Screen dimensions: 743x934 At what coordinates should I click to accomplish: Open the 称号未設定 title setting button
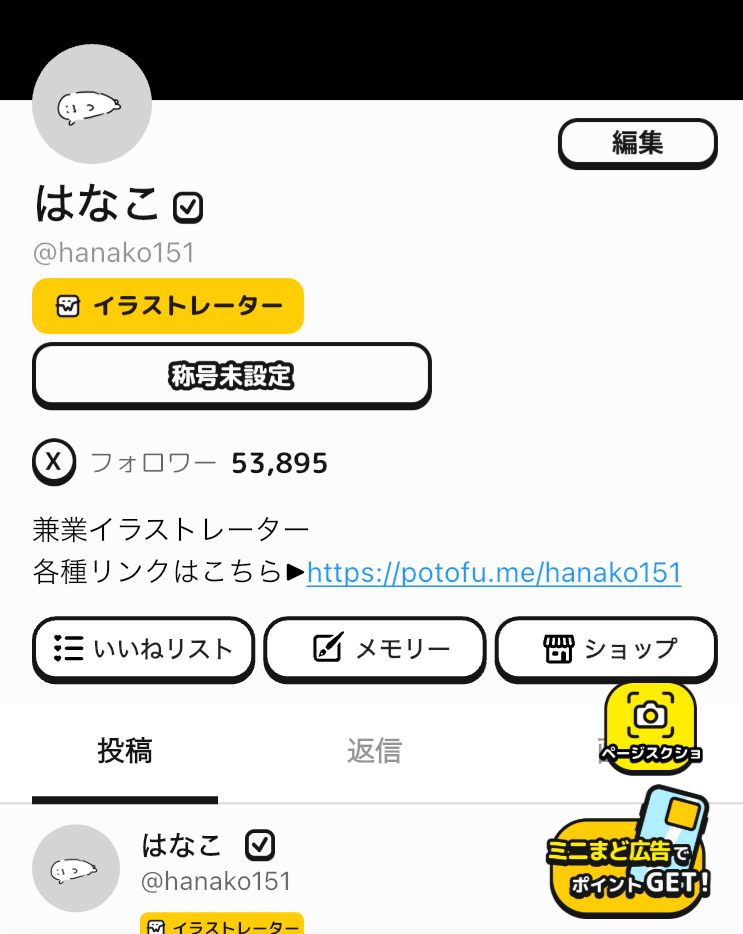[x=232, y=376]
